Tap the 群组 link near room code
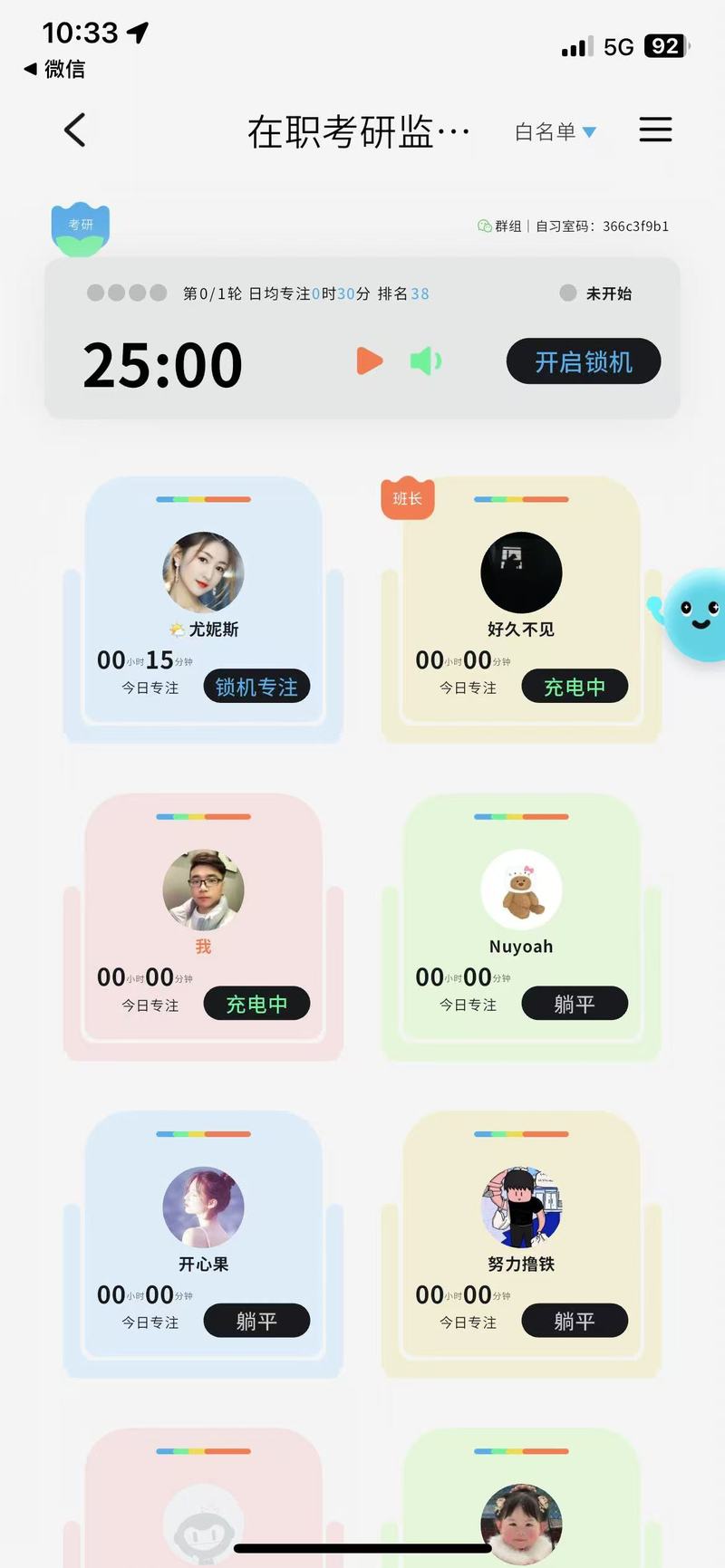The image size is (725, 1568). point(499,226)
